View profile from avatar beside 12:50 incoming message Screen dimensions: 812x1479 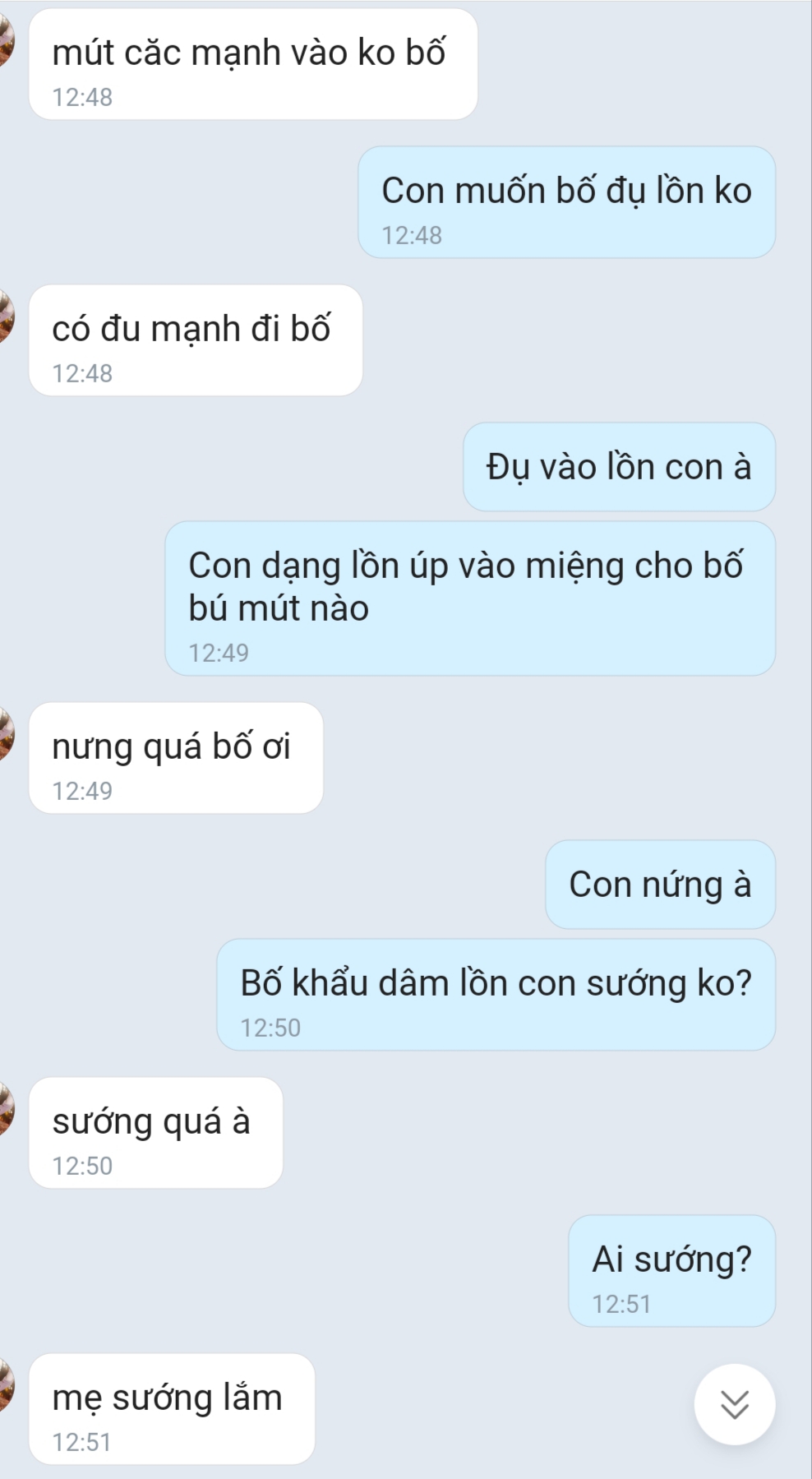click(x=6, y=1108)
